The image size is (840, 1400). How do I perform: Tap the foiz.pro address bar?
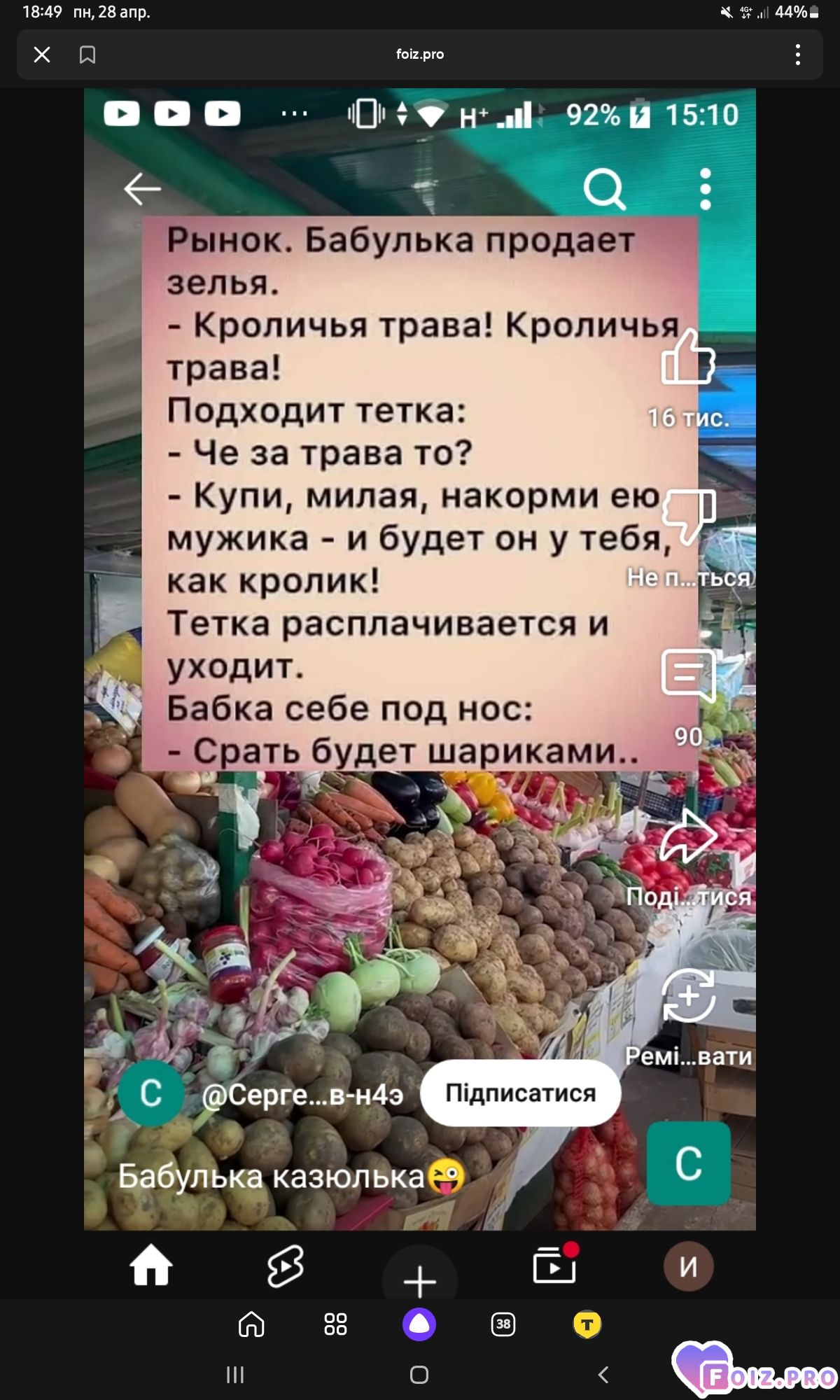point(420,55)
